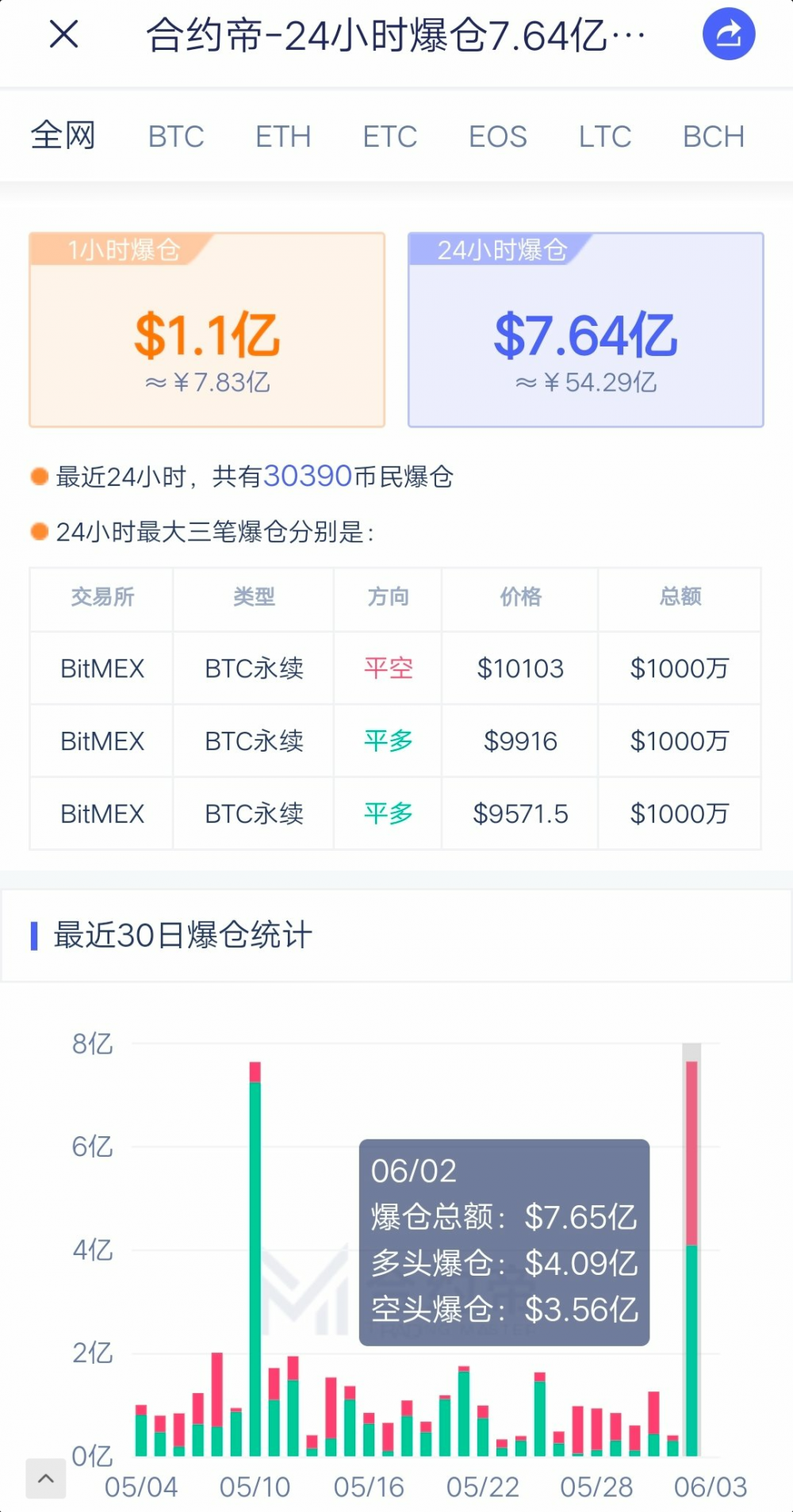Select the ETC tab

389,136
